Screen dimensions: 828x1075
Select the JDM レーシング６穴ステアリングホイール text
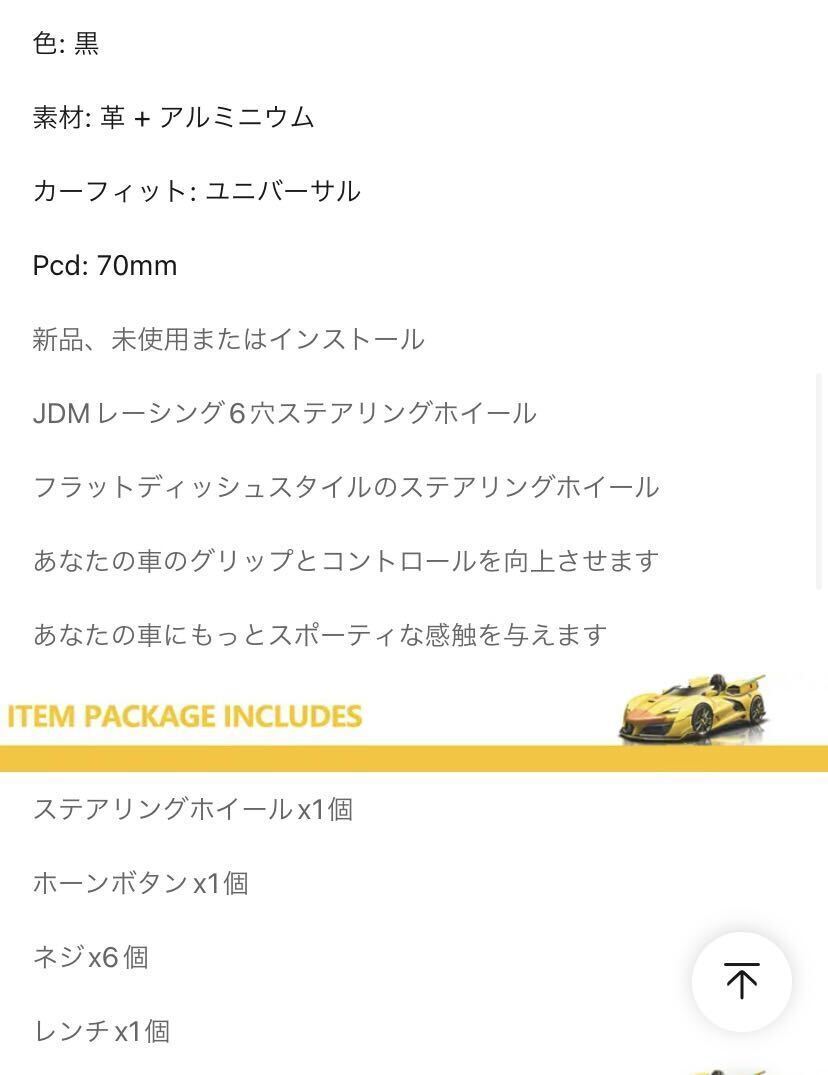[x=285, y=413]
